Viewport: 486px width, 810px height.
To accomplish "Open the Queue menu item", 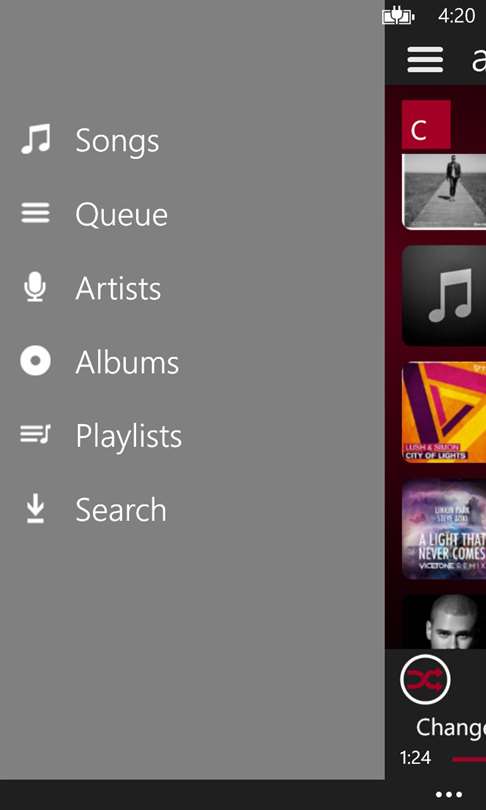I will 94,214.
